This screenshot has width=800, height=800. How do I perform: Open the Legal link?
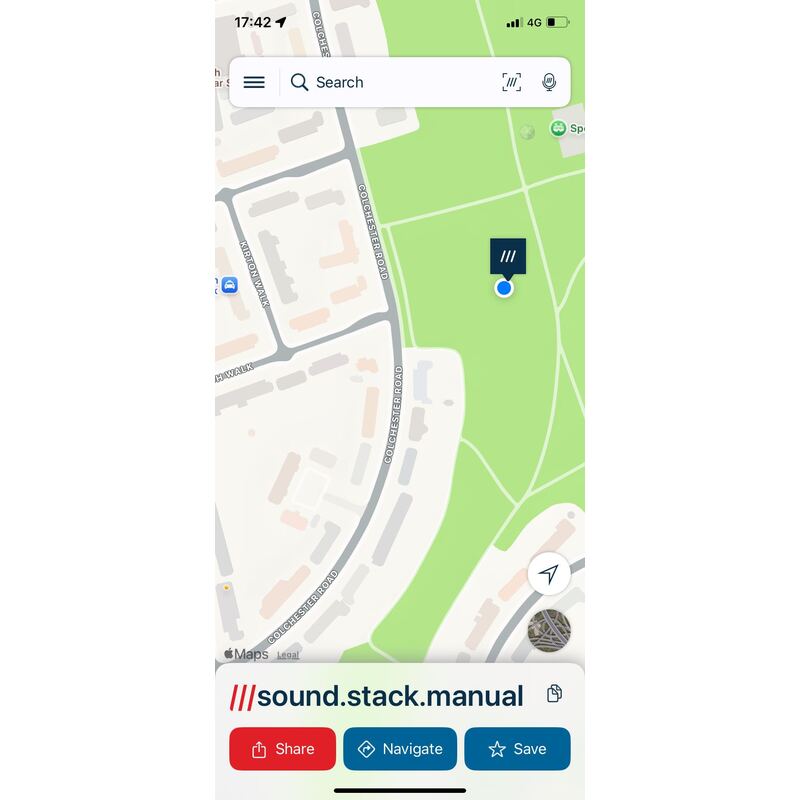(288, 655)
